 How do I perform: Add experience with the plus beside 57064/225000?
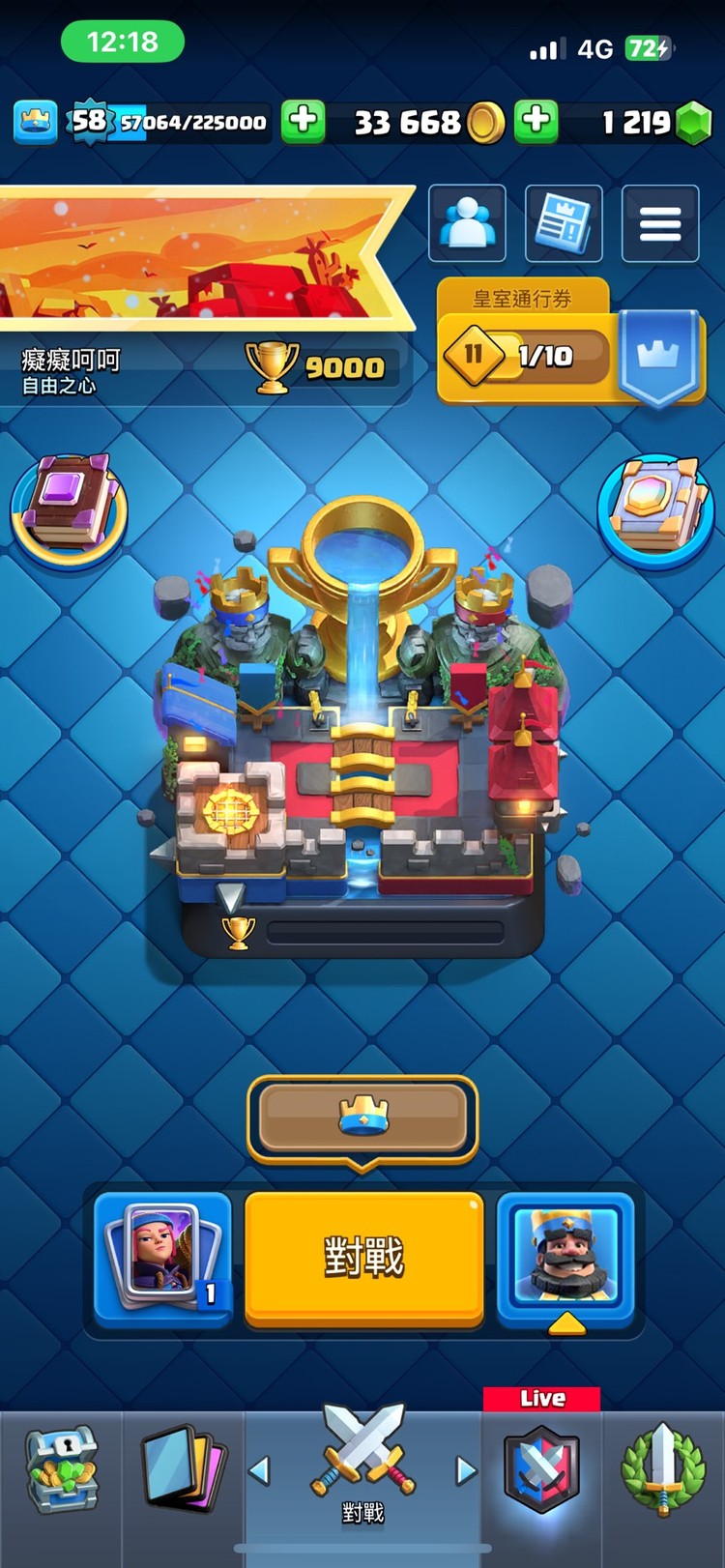click(x=303, y=122)
